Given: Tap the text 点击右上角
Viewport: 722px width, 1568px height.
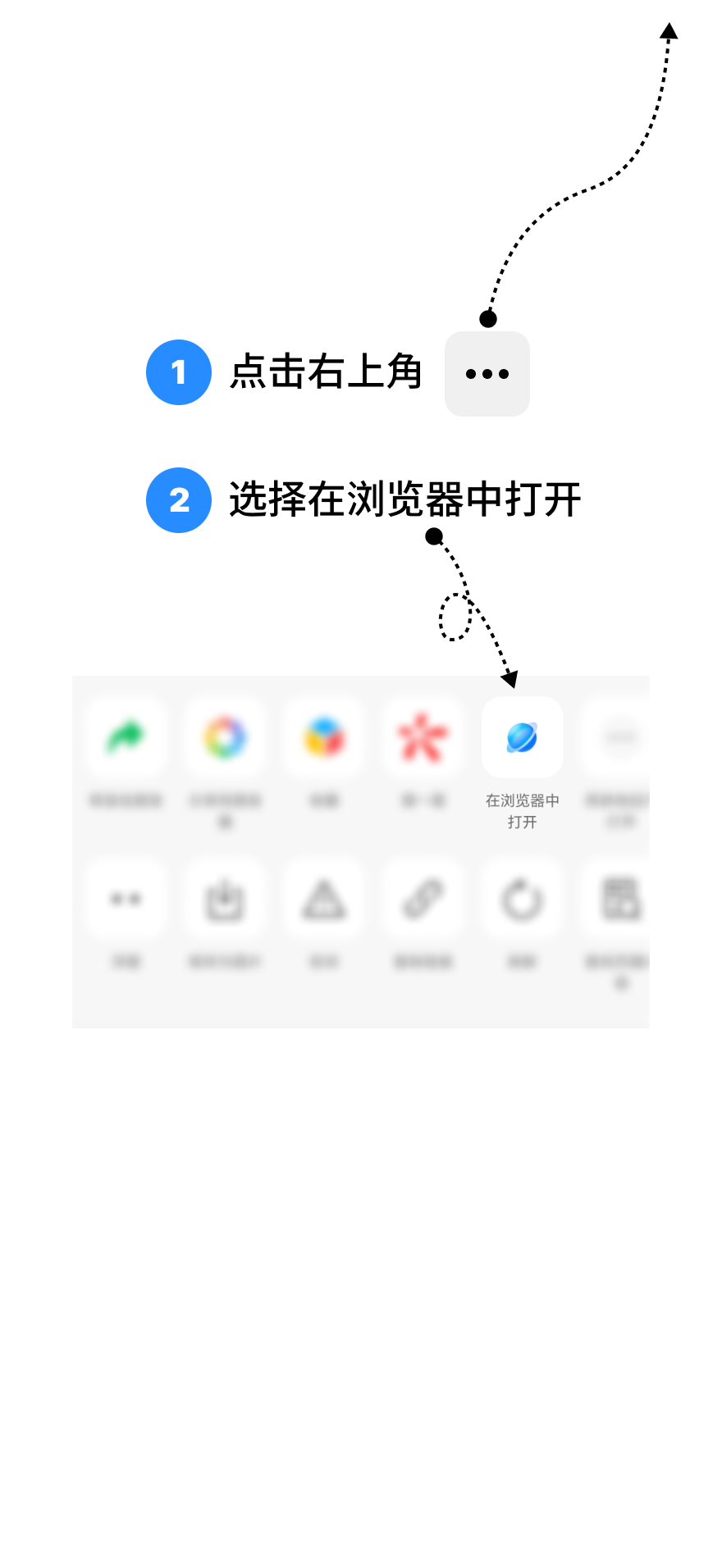Looking at the screenshot, I should (x=327, y=373).
